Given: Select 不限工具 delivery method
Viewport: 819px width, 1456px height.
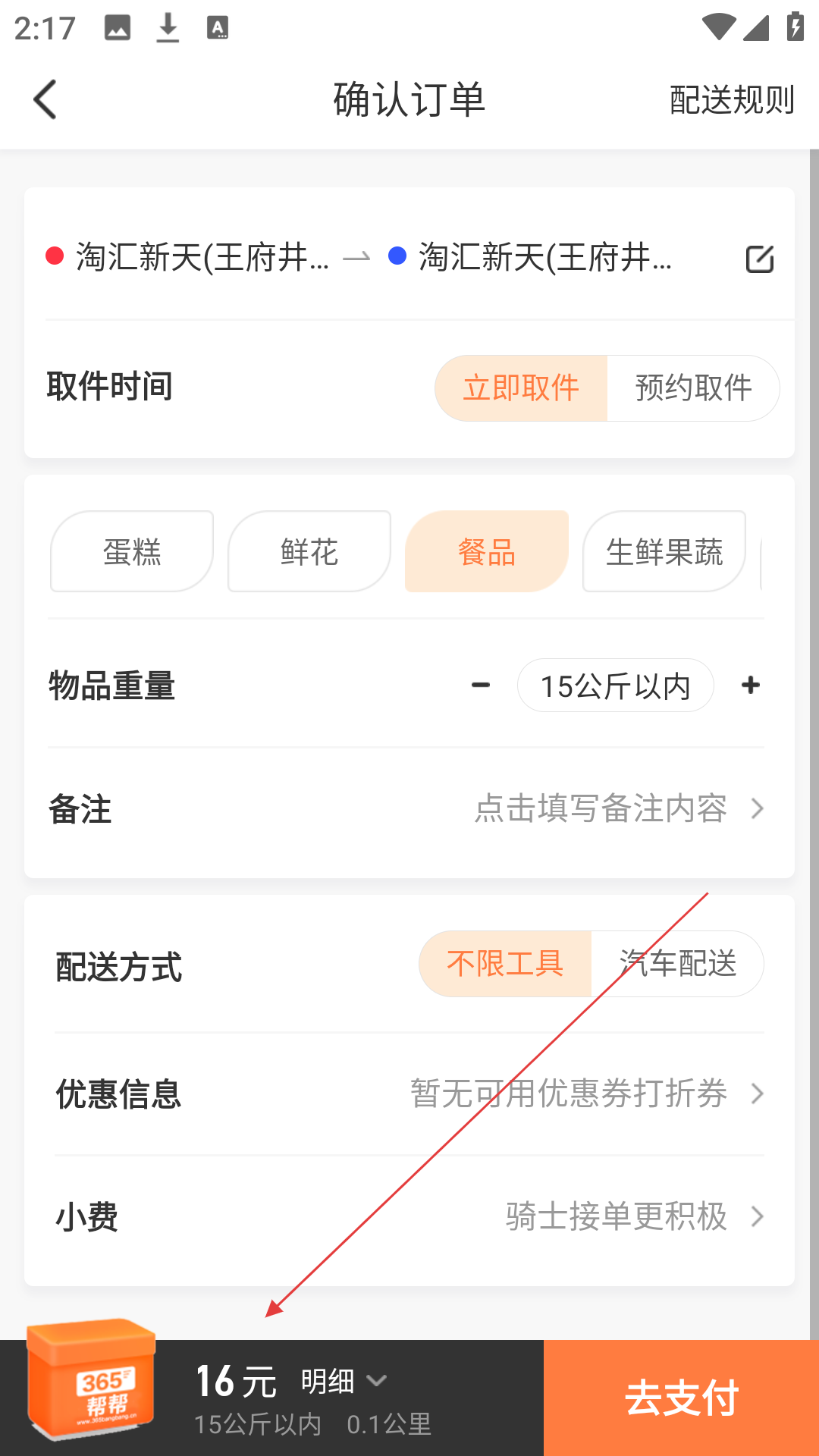Looking at the screenshot, I should click(x=505, y=964).
